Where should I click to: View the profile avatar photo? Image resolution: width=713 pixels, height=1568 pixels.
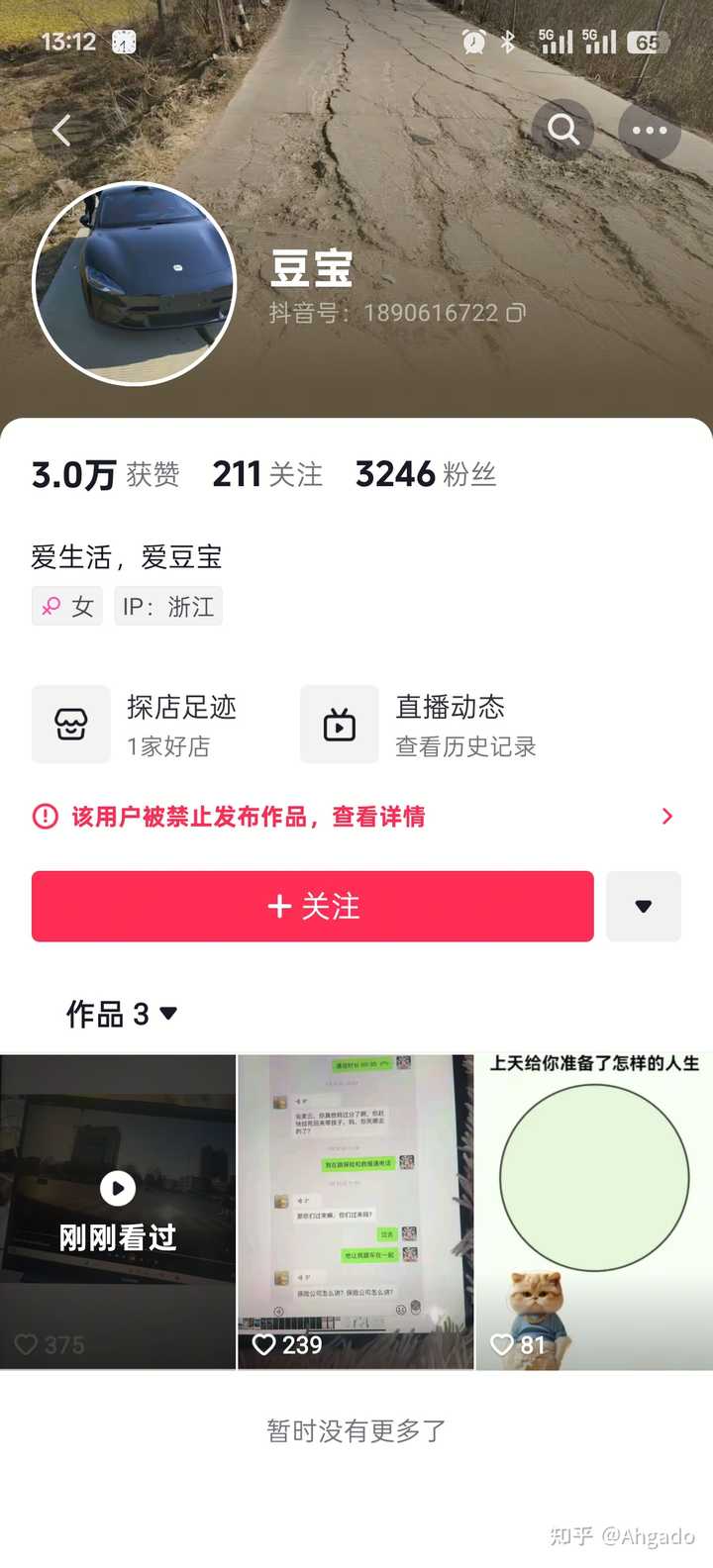(135, 283)
